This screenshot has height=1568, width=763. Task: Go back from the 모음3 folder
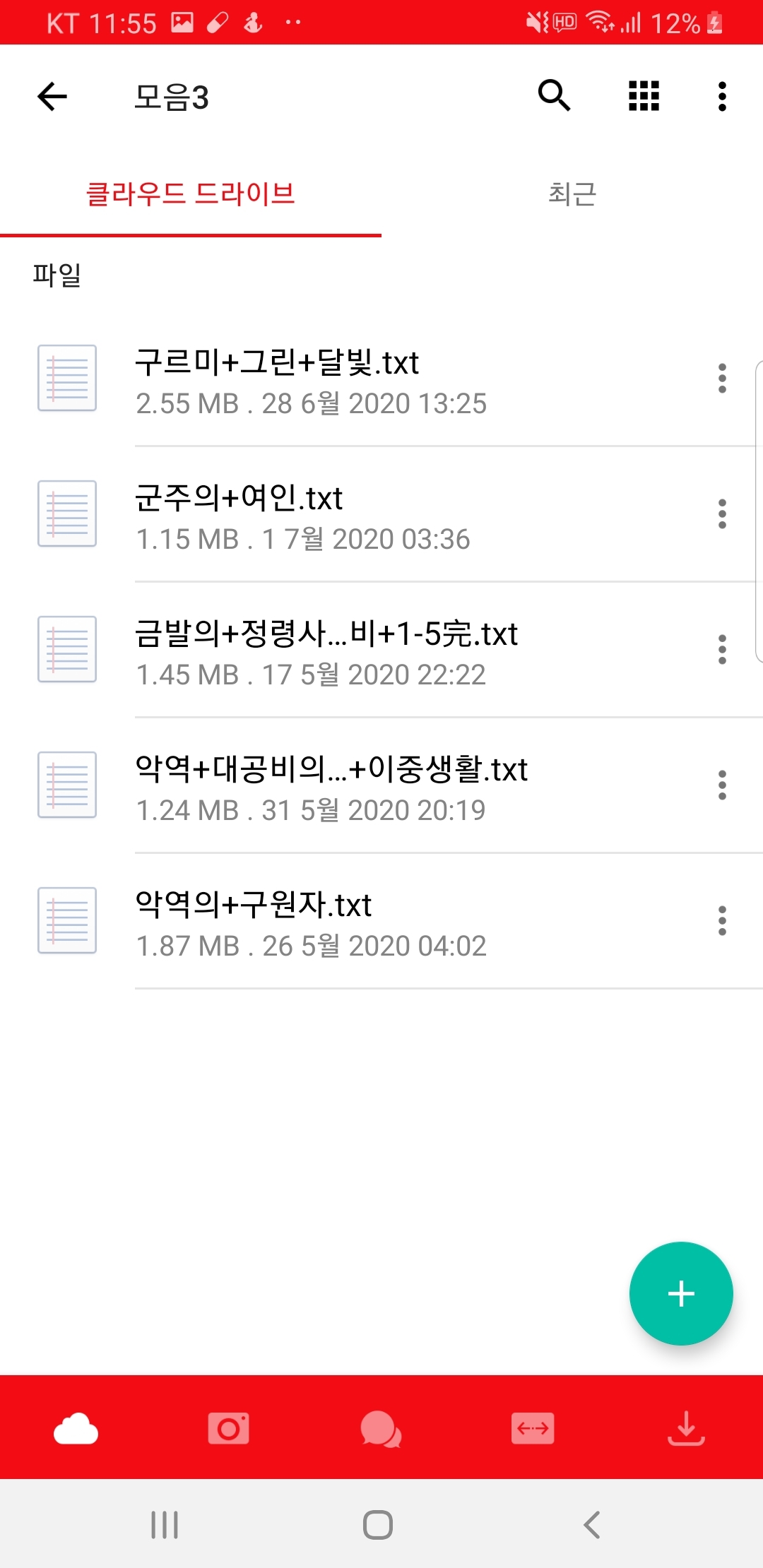click(52, 97)
